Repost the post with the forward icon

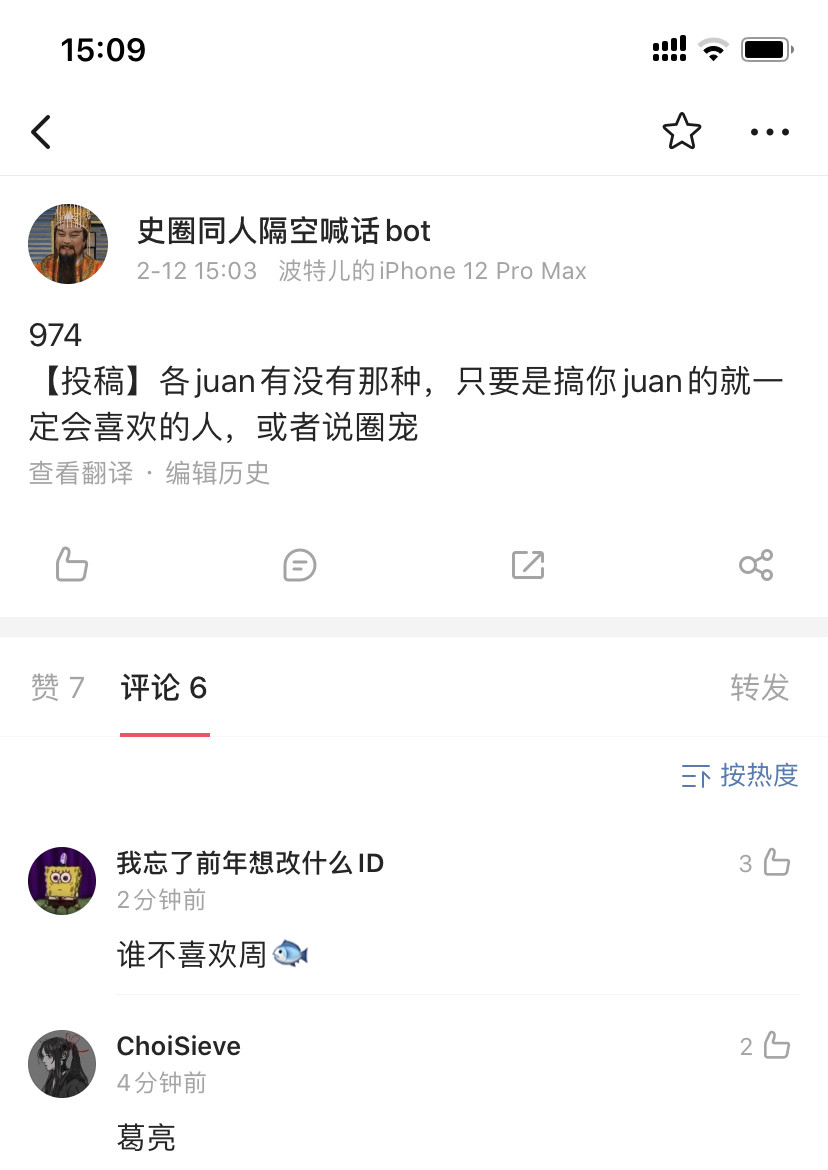point(527,565)
